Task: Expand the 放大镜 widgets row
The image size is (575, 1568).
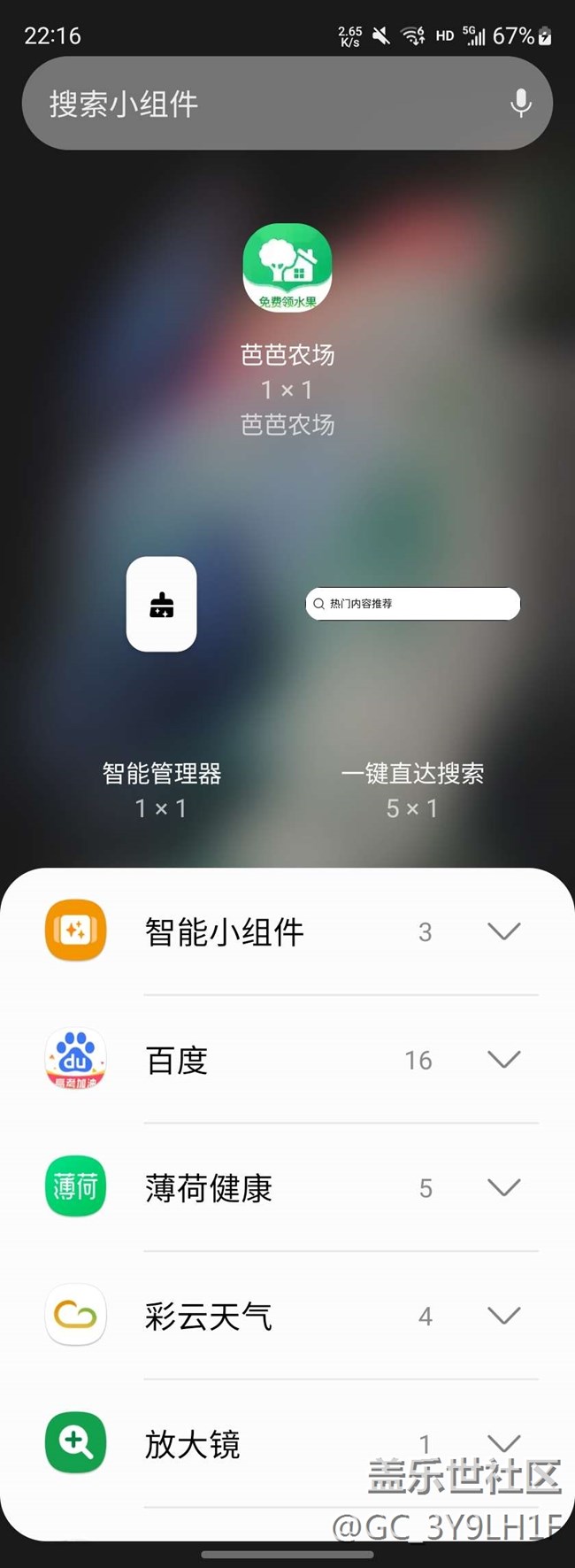Action: [x=287, y=1443]
